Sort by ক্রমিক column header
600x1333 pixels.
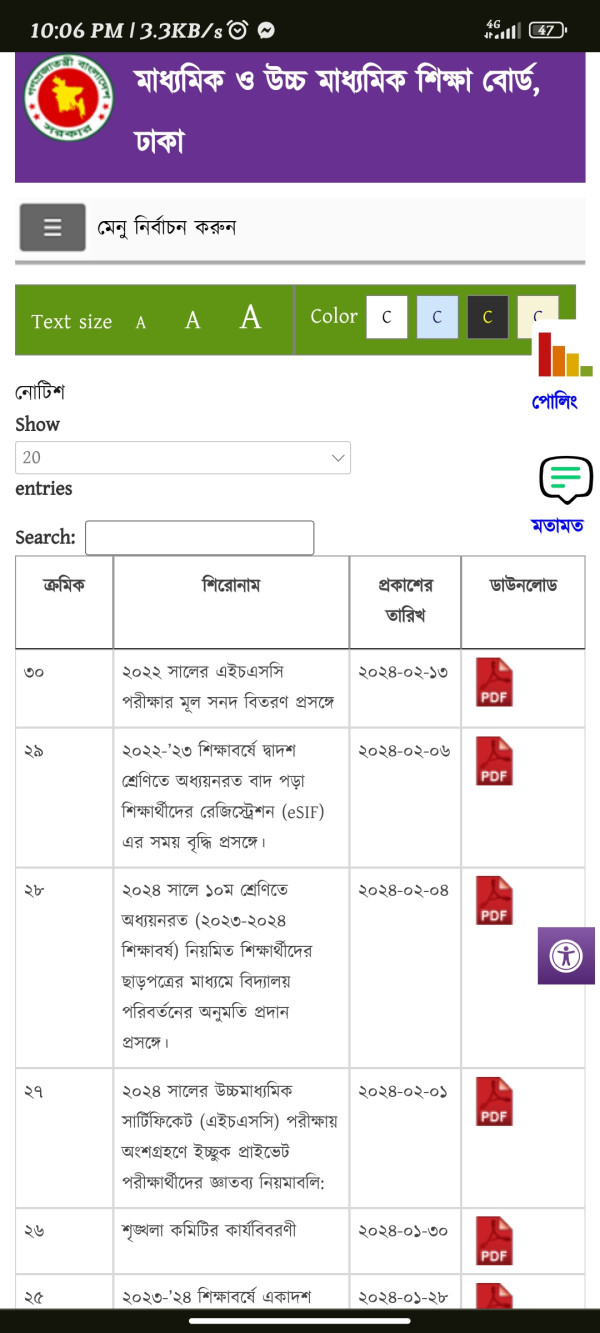[64, 586]
